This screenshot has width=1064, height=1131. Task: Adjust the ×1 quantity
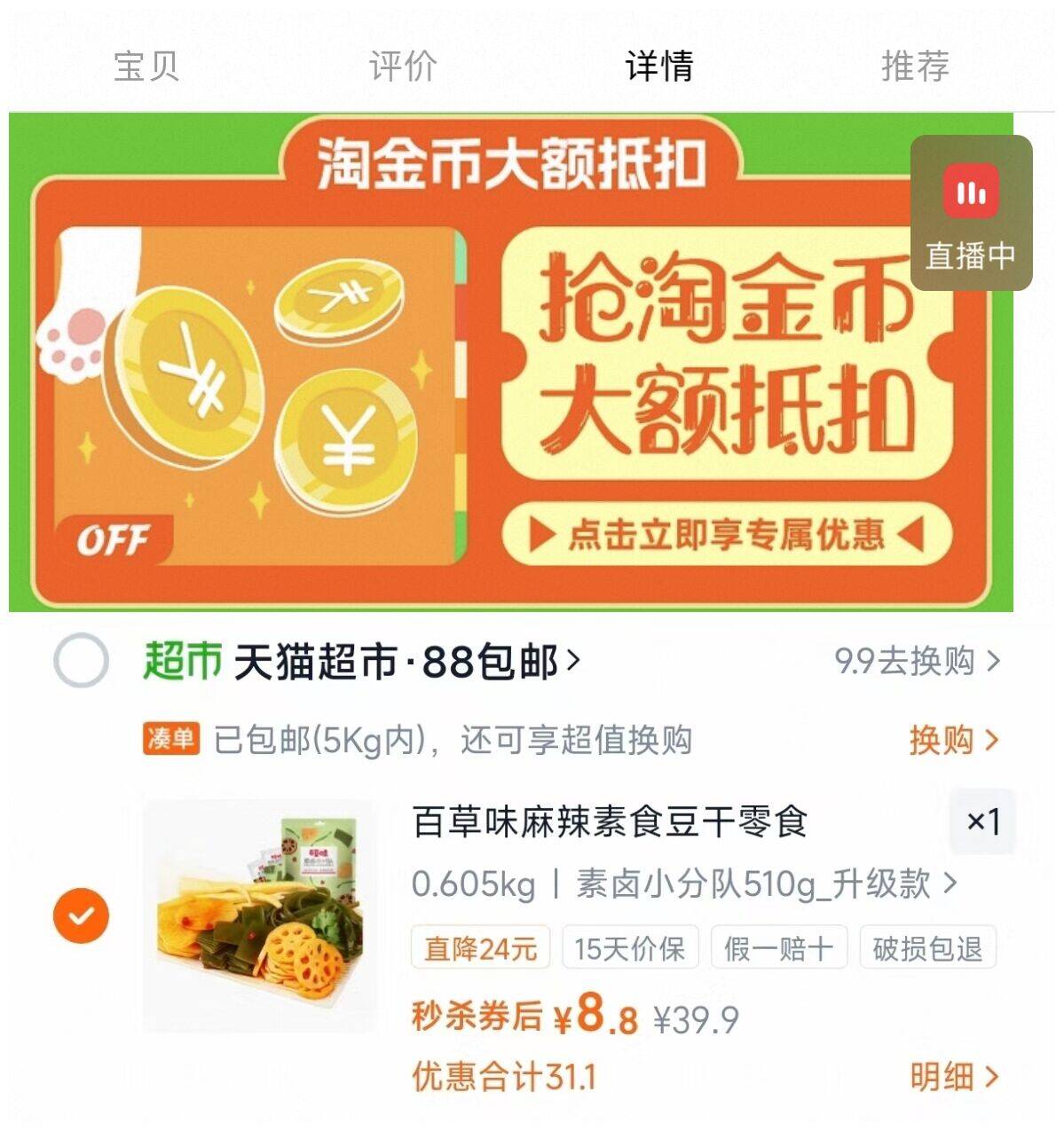pyautogui.click(x=982, y=821)
